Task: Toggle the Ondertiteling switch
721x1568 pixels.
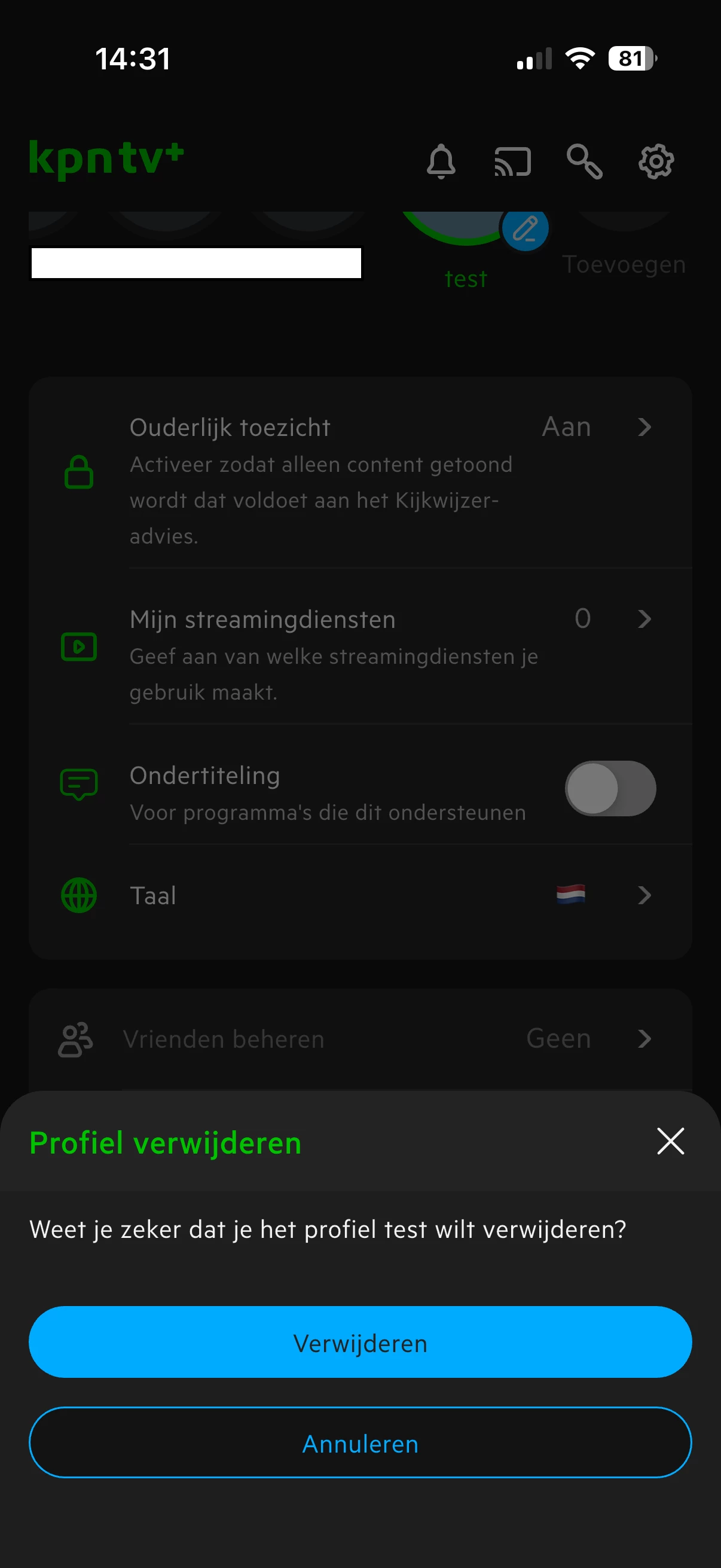Action: (x=610, y=788)
